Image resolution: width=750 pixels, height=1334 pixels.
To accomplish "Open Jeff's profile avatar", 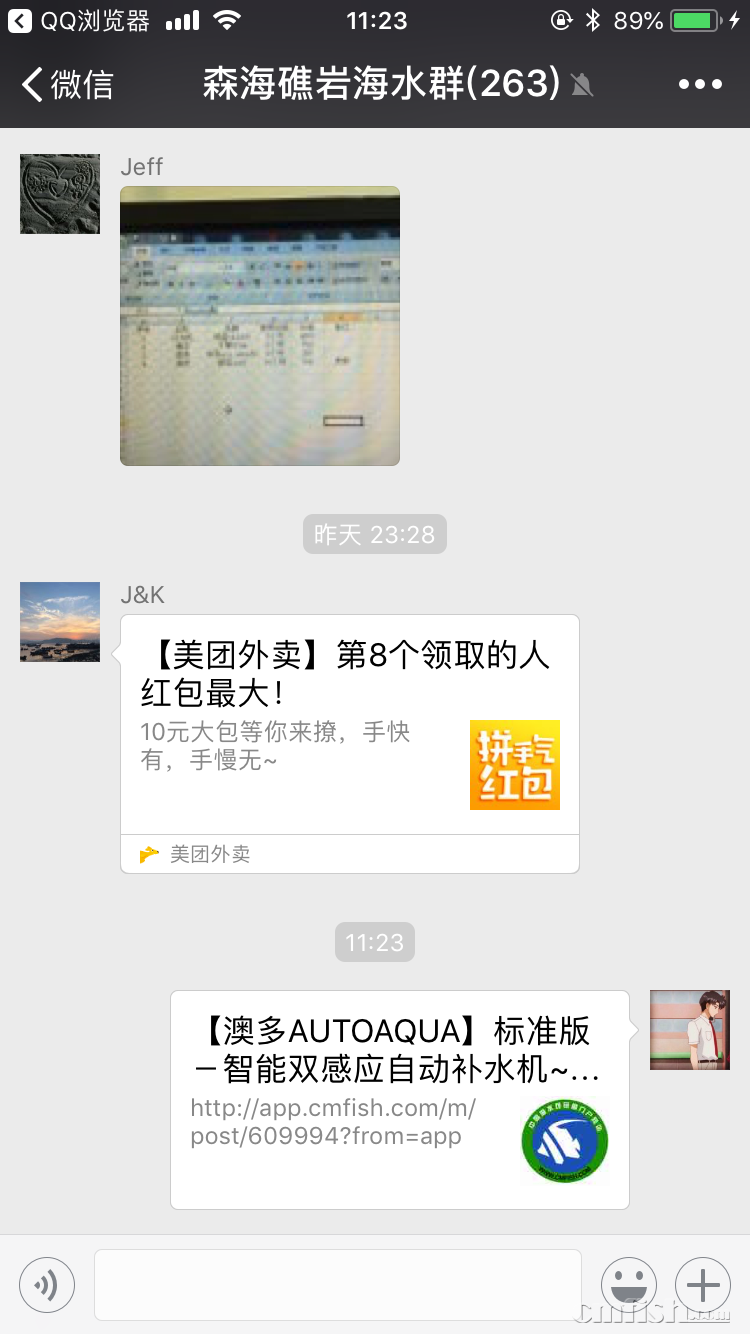I will click(x=60, y=194).
